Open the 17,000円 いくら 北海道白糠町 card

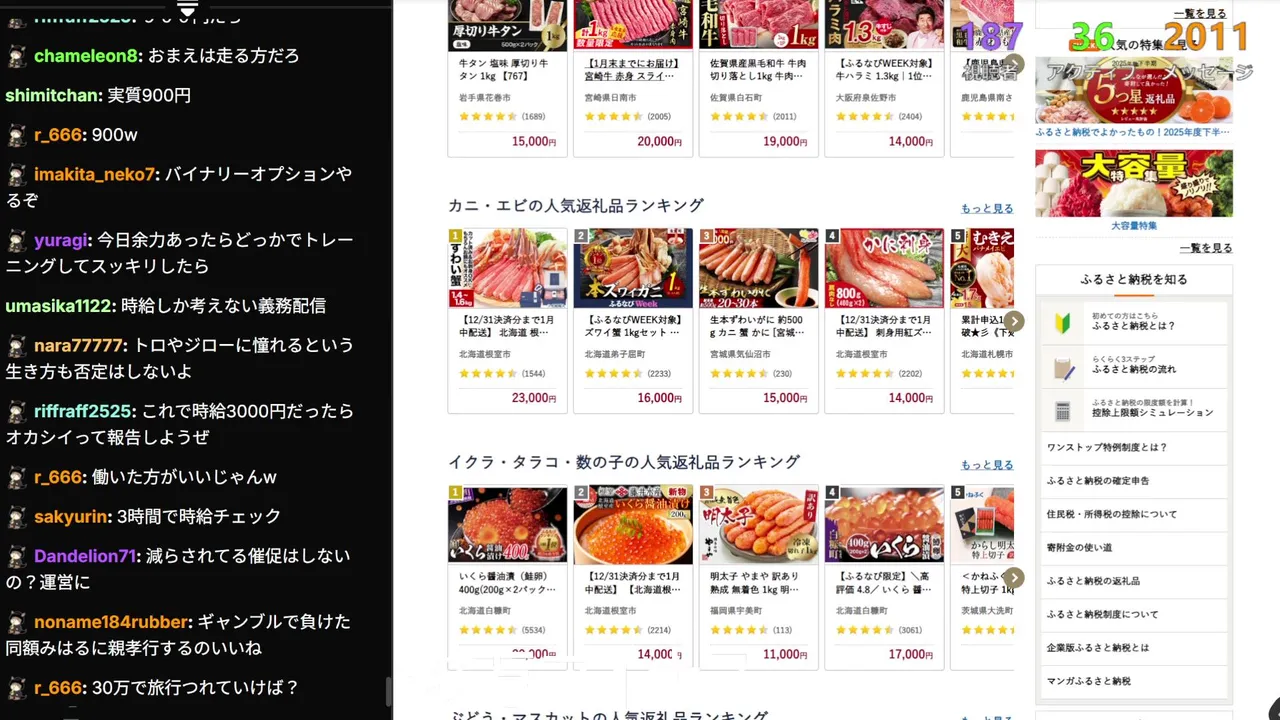pos(884,577)
